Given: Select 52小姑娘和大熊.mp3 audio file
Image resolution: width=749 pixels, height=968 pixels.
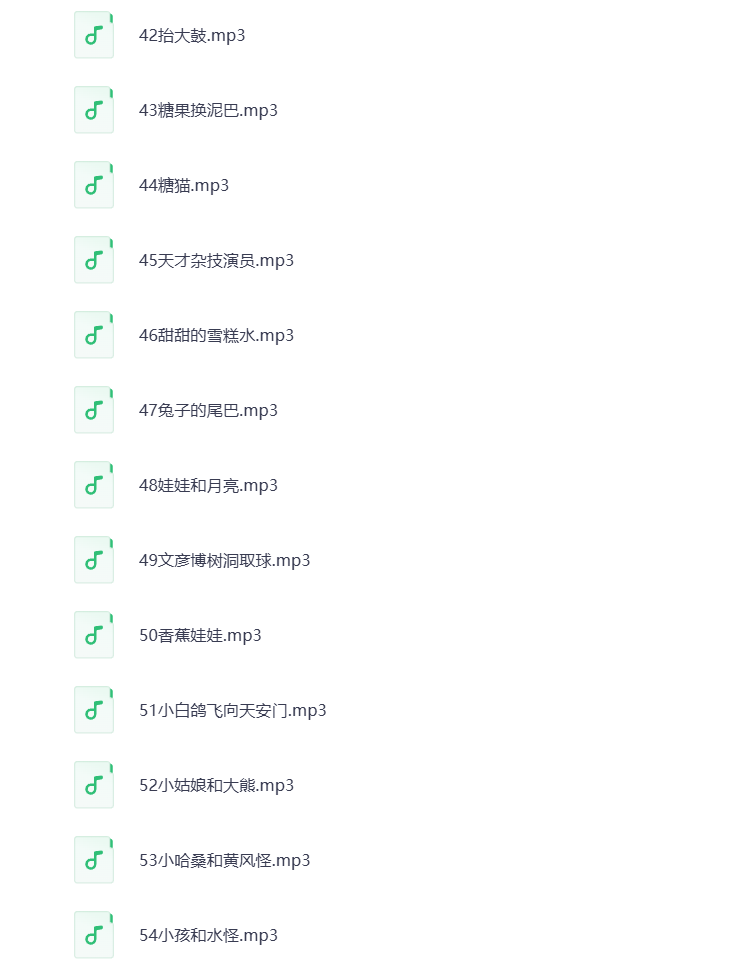Looking at the screenshot, I should pyautogui.click(x=216, y=786).
